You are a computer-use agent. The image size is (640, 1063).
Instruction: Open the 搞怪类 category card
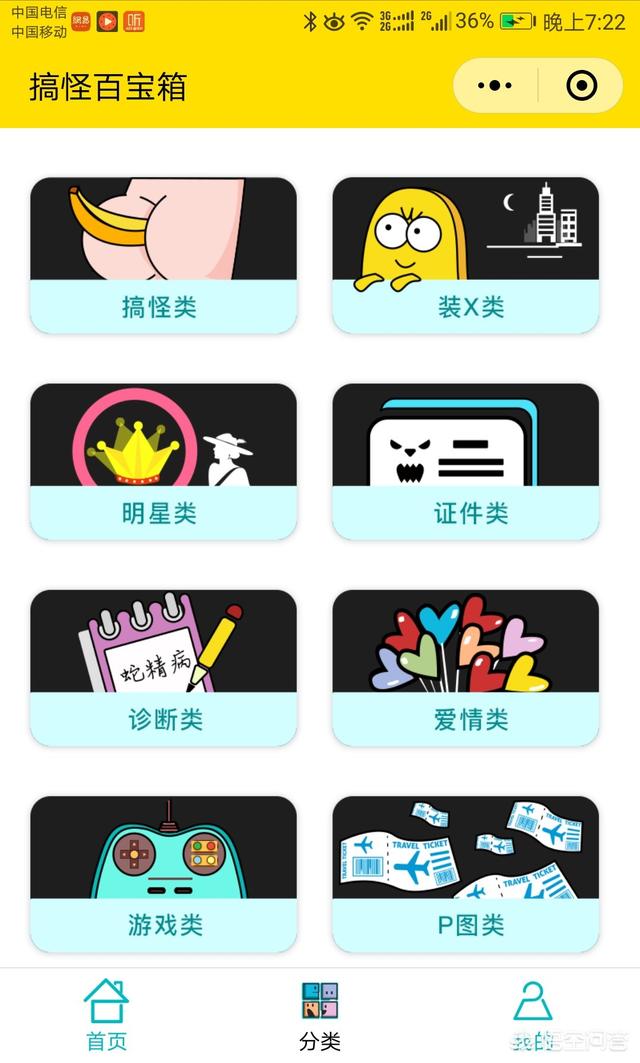point(163,256)
